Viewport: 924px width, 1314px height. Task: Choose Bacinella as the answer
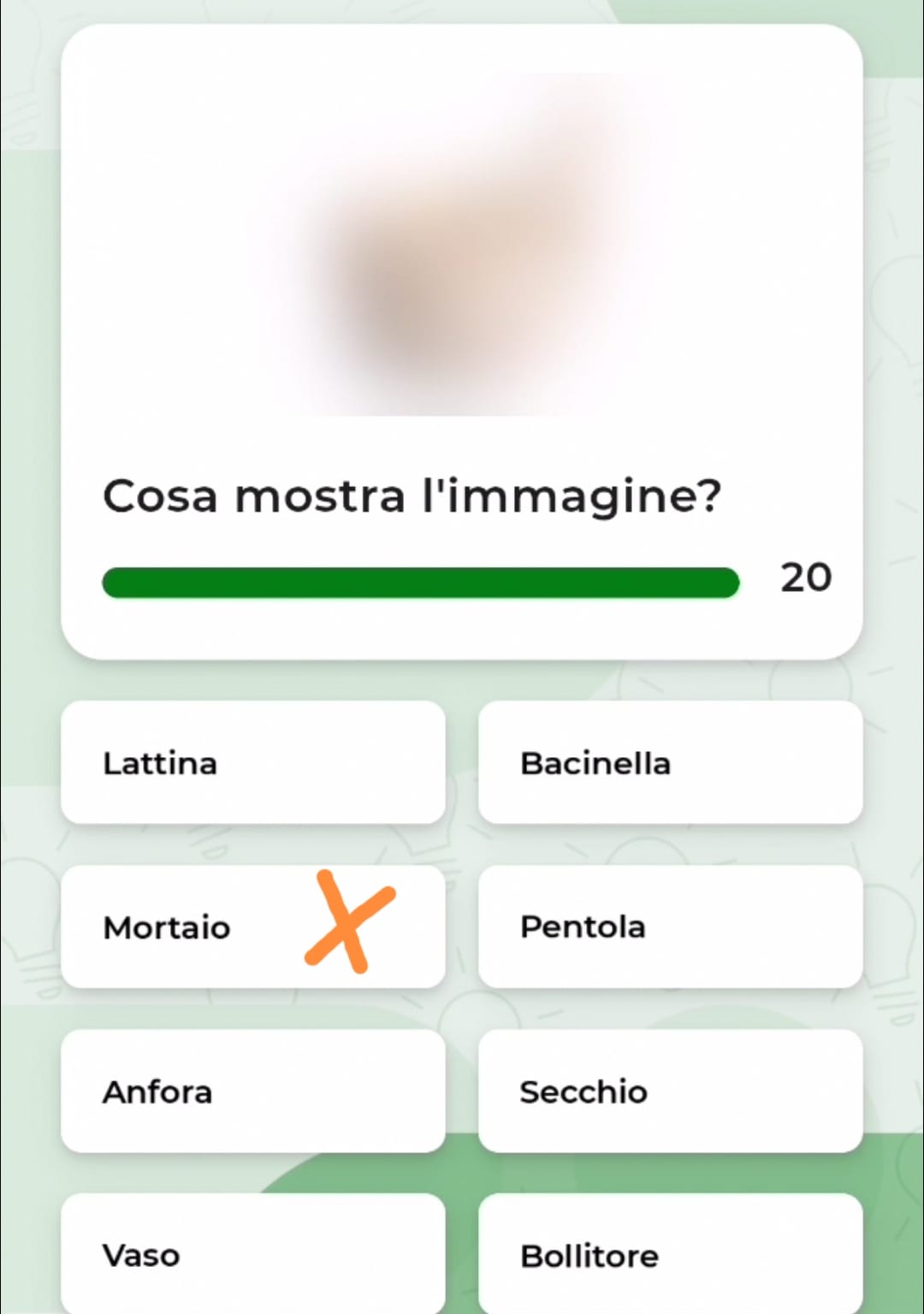670,762
